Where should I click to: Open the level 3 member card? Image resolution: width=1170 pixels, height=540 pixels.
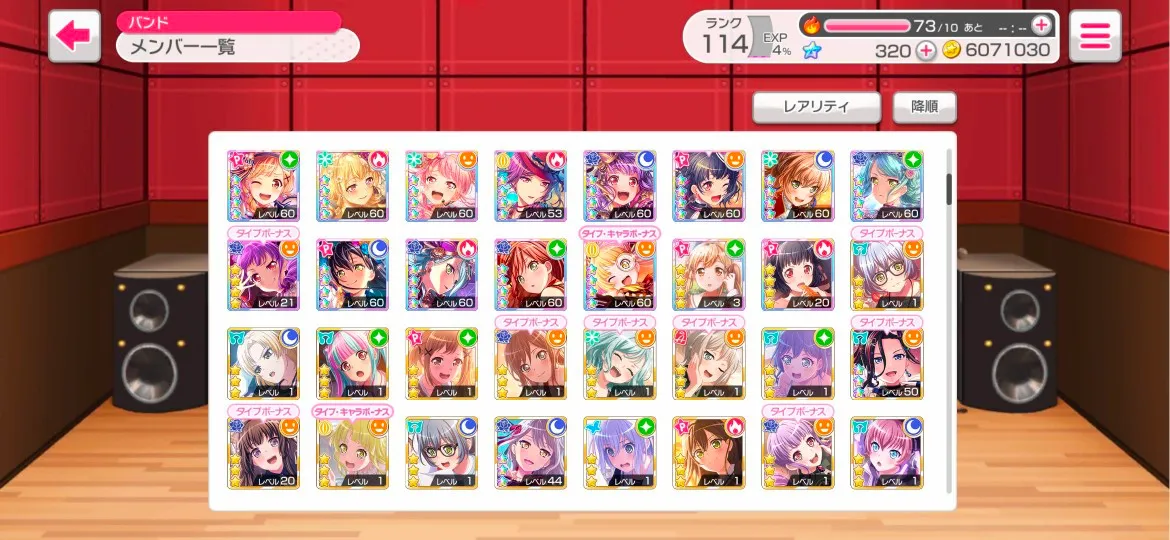point(709,275)
